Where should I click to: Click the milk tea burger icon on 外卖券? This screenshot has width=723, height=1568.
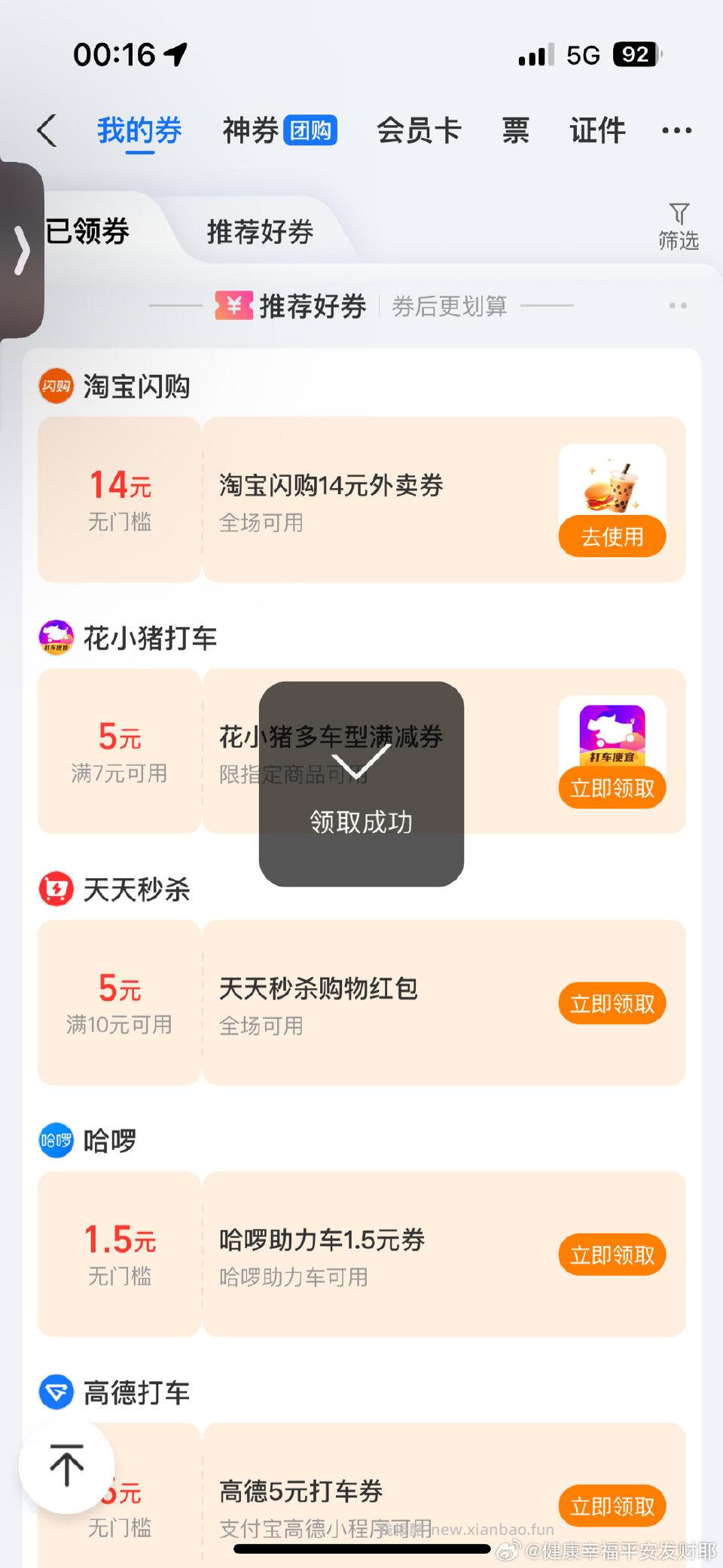(x=612, y=490)
